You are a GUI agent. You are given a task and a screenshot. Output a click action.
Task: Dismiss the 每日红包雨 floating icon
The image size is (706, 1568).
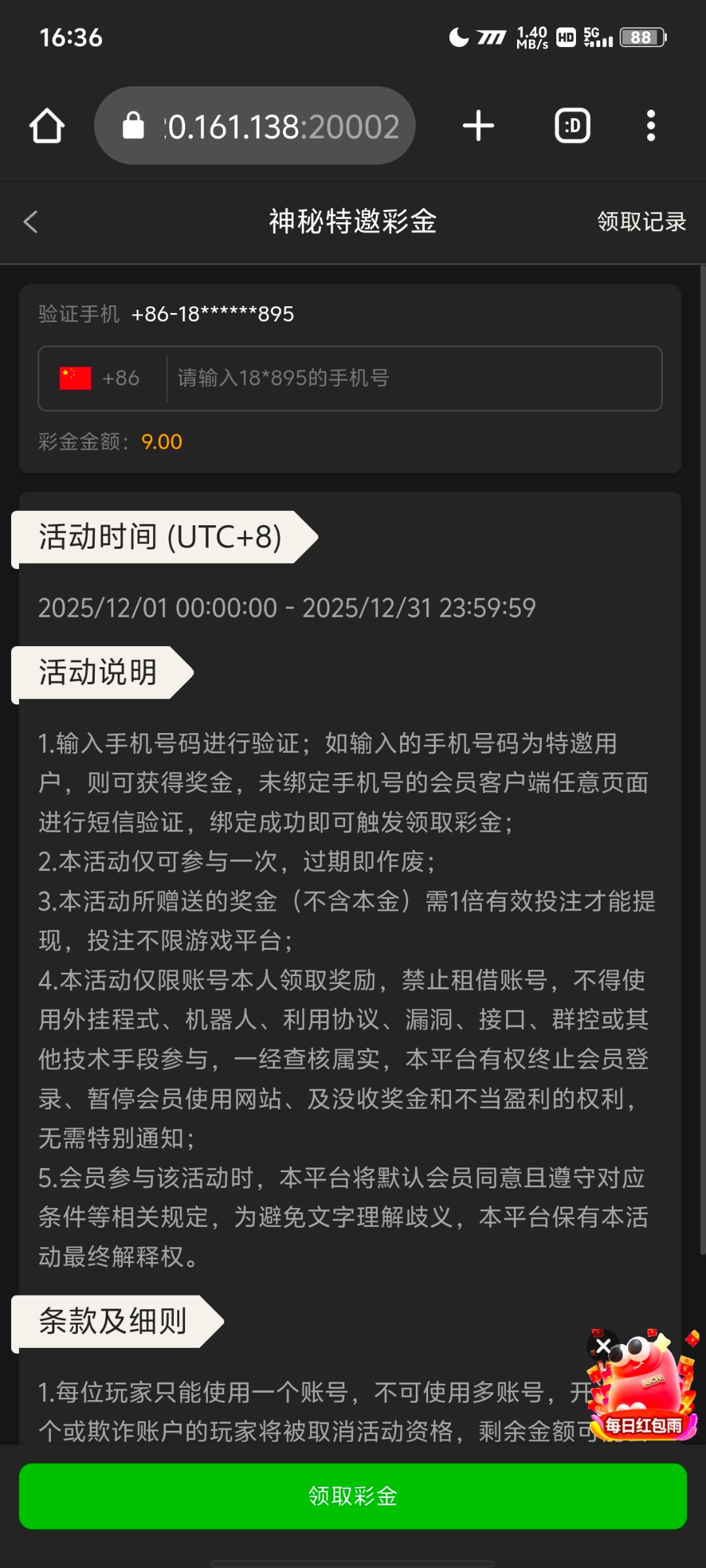603,1345
